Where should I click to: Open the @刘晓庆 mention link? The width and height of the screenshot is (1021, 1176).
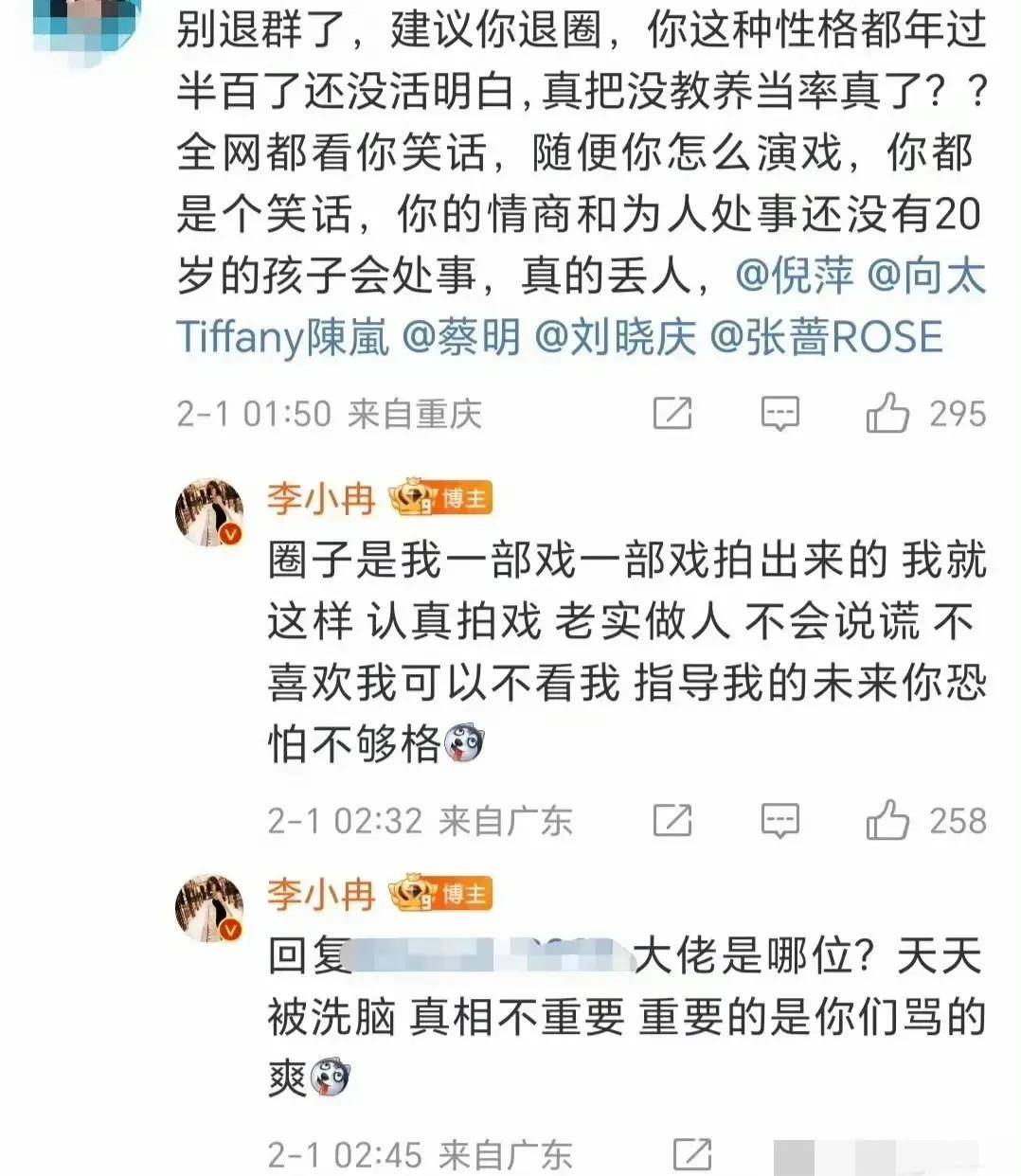point(615,338)
